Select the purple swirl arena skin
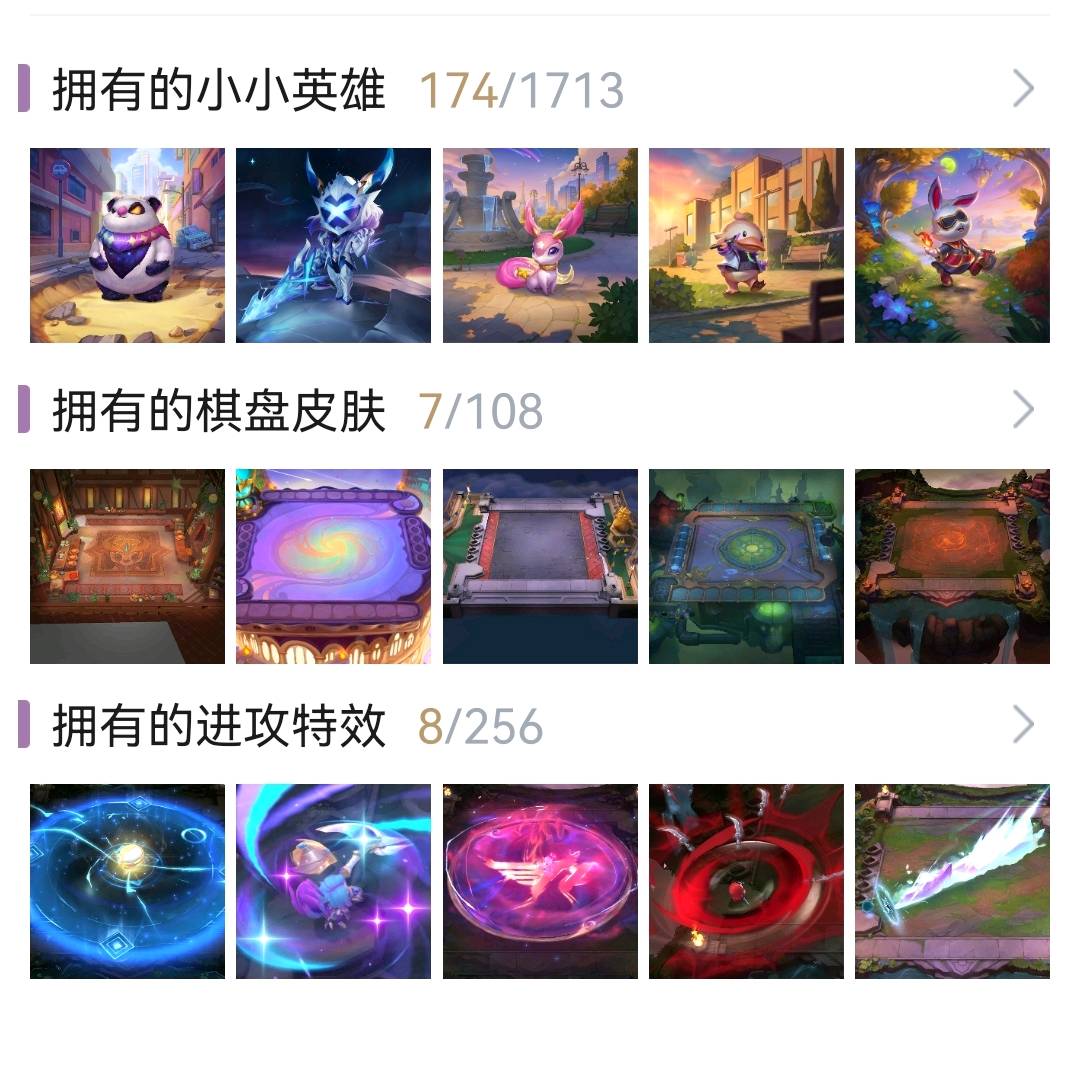 333,566
